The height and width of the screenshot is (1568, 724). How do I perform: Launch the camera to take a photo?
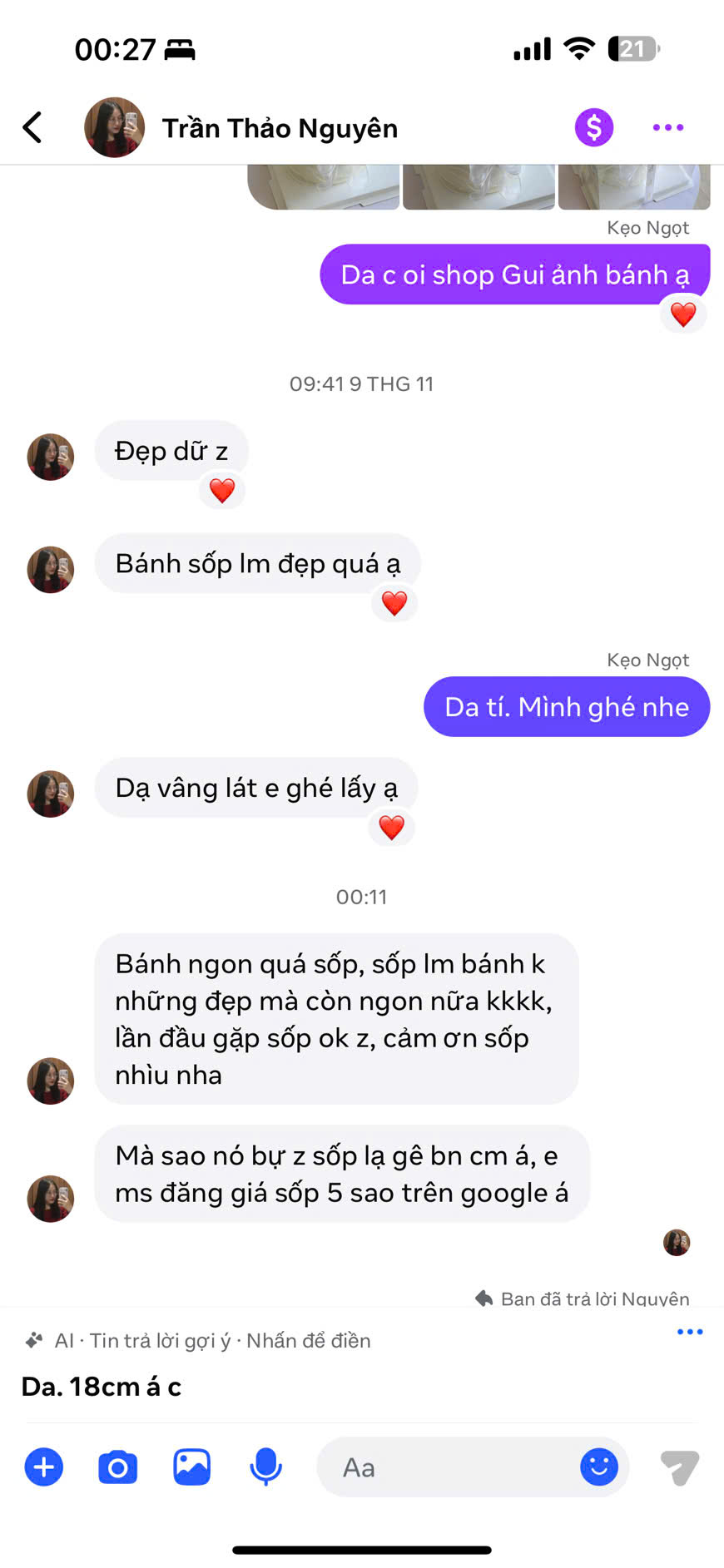[118, 1467]
